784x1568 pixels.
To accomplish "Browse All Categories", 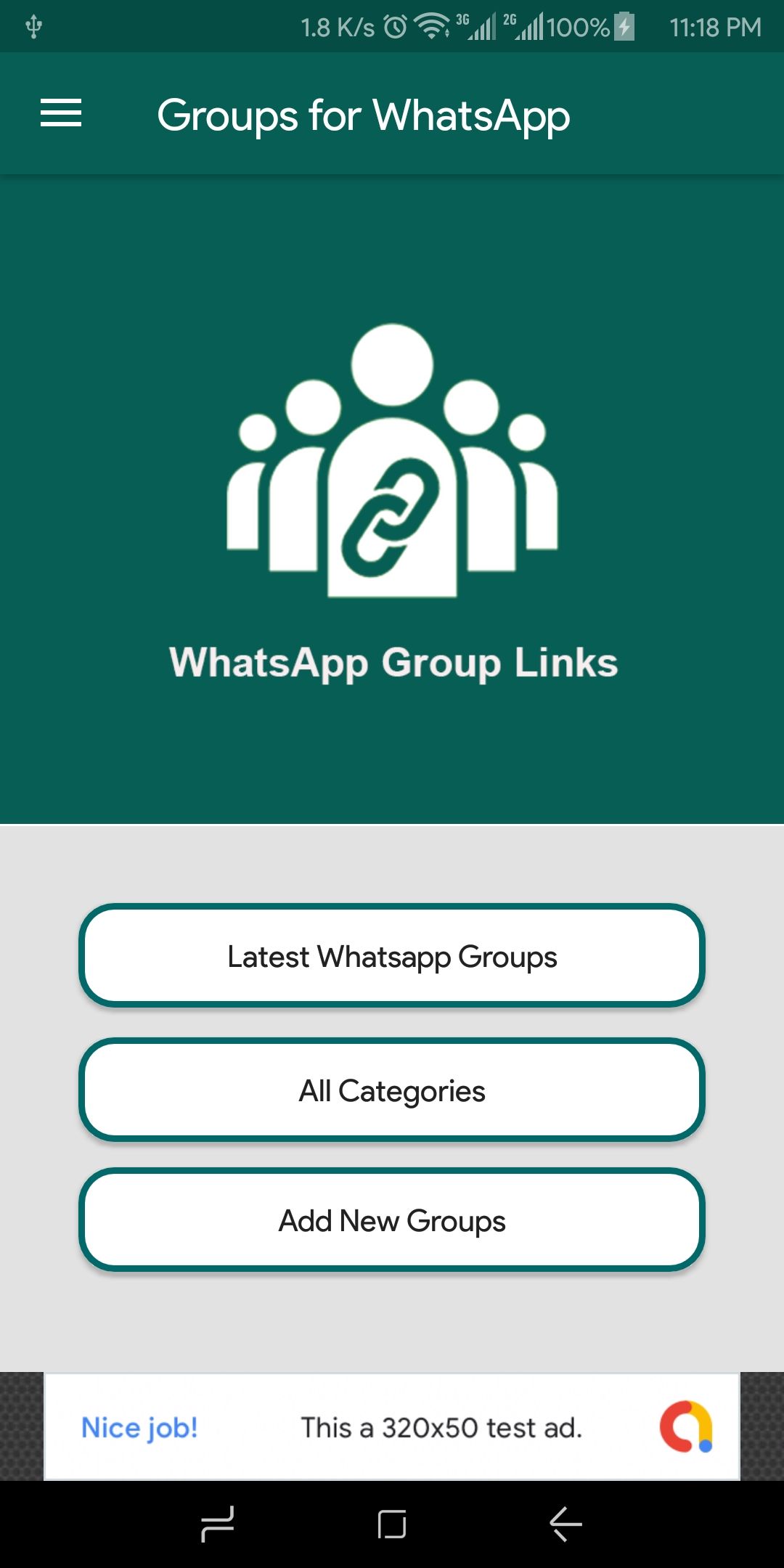I will pyautogui.click(x=392, y=1090).
